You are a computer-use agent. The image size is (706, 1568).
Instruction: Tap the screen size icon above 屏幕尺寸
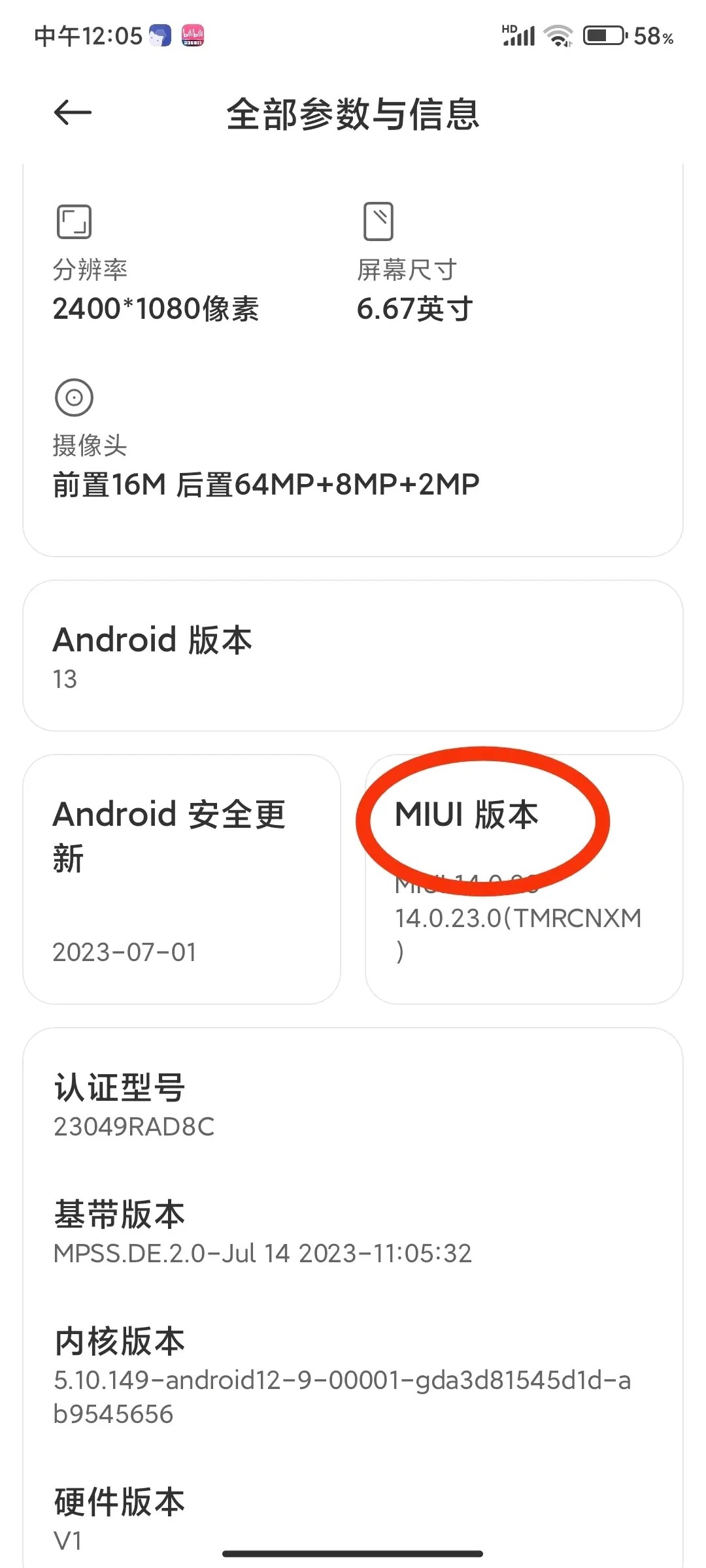click(x=378, y=222)
